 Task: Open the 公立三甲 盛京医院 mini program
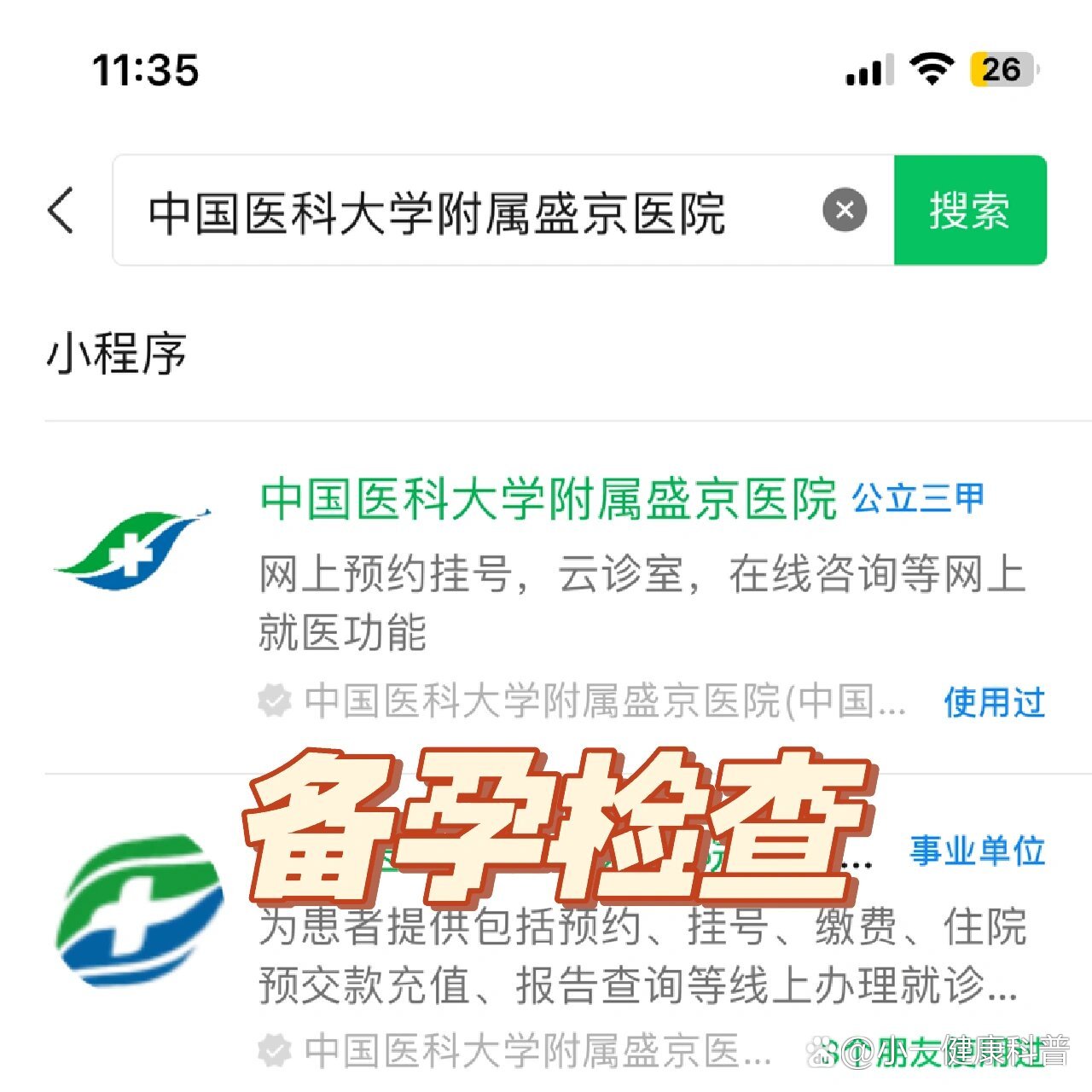(546, 499)
